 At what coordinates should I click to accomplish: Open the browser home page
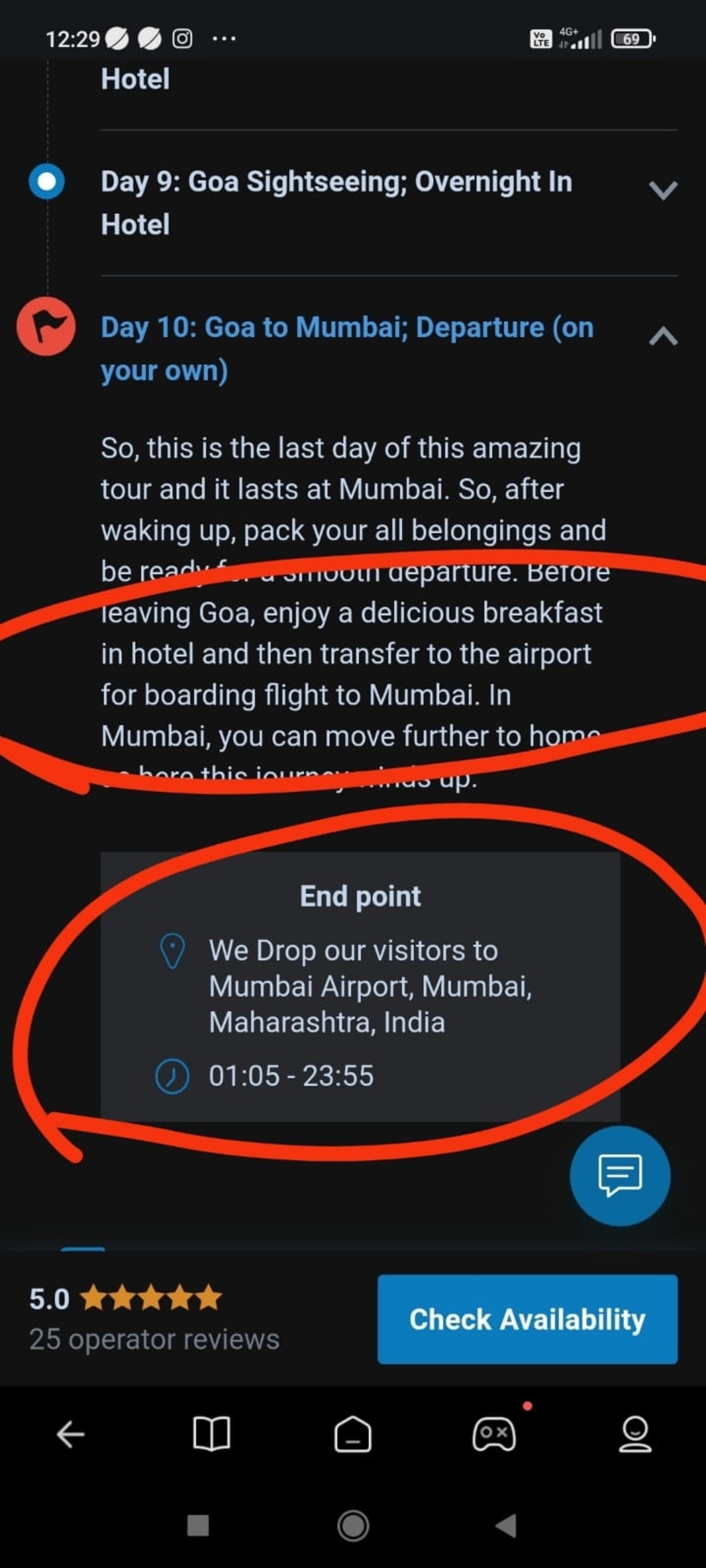point(353,1435)
